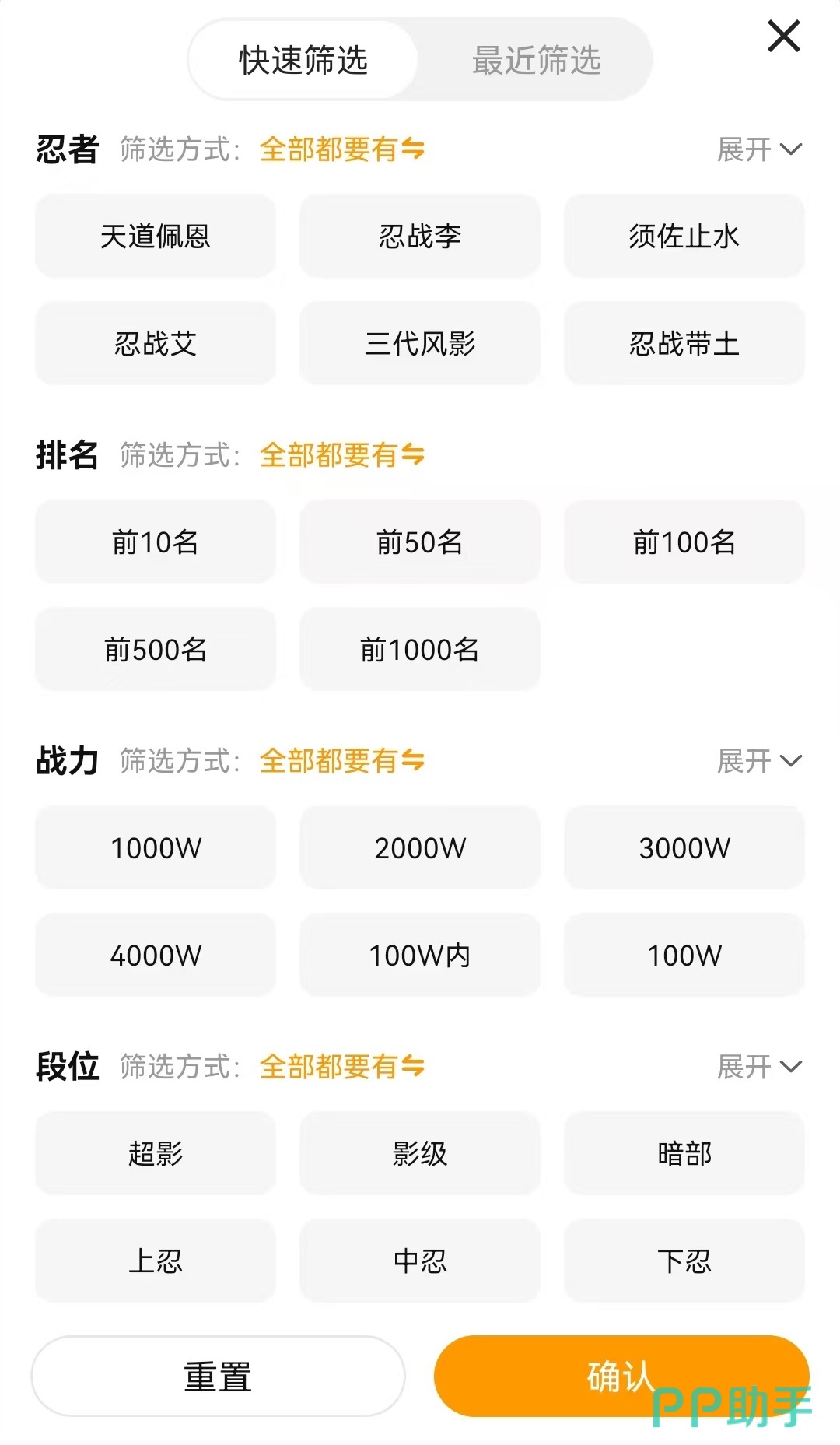Select the 快速筛选 tab

pos(303,61)
